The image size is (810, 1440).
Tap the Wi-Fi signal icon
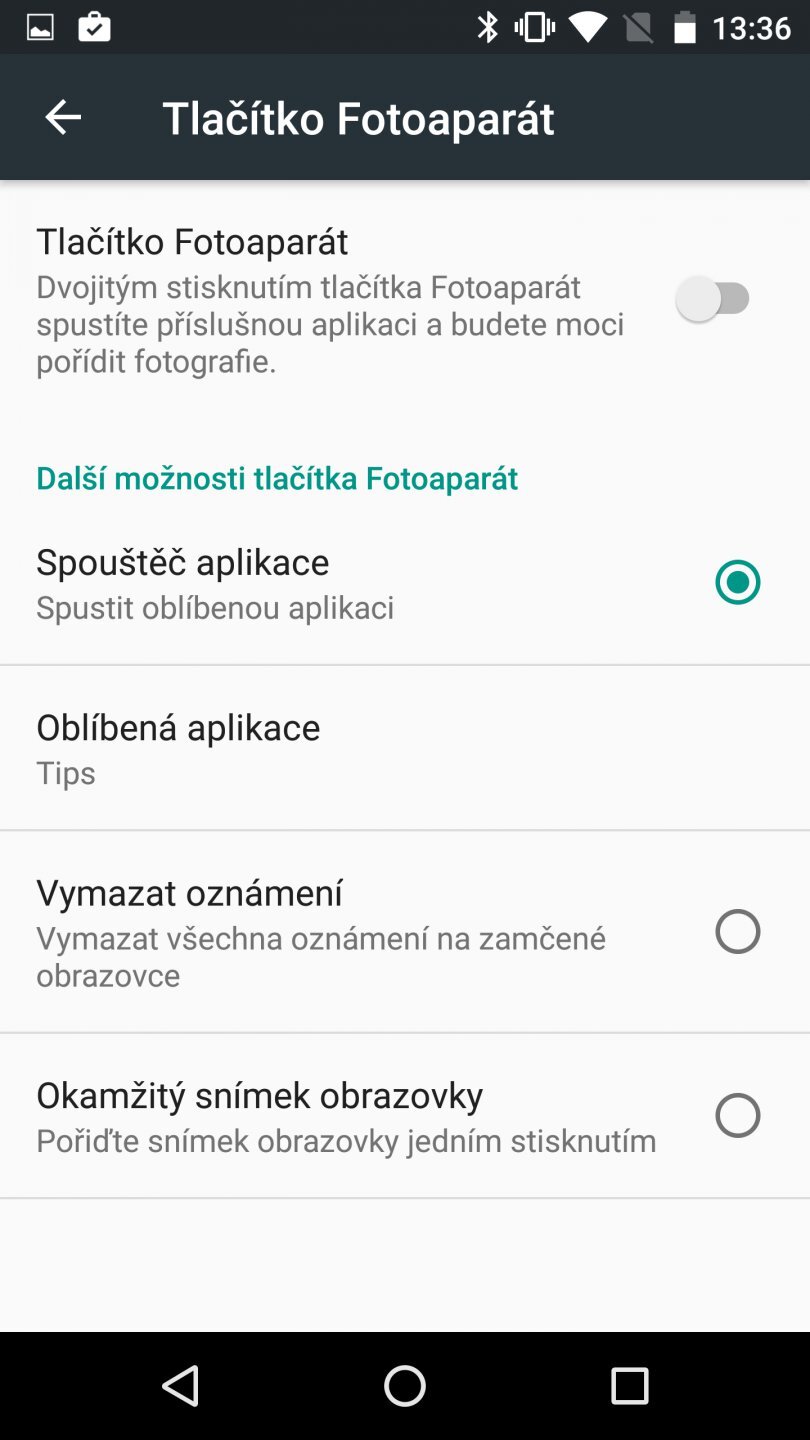click(588, 27)
